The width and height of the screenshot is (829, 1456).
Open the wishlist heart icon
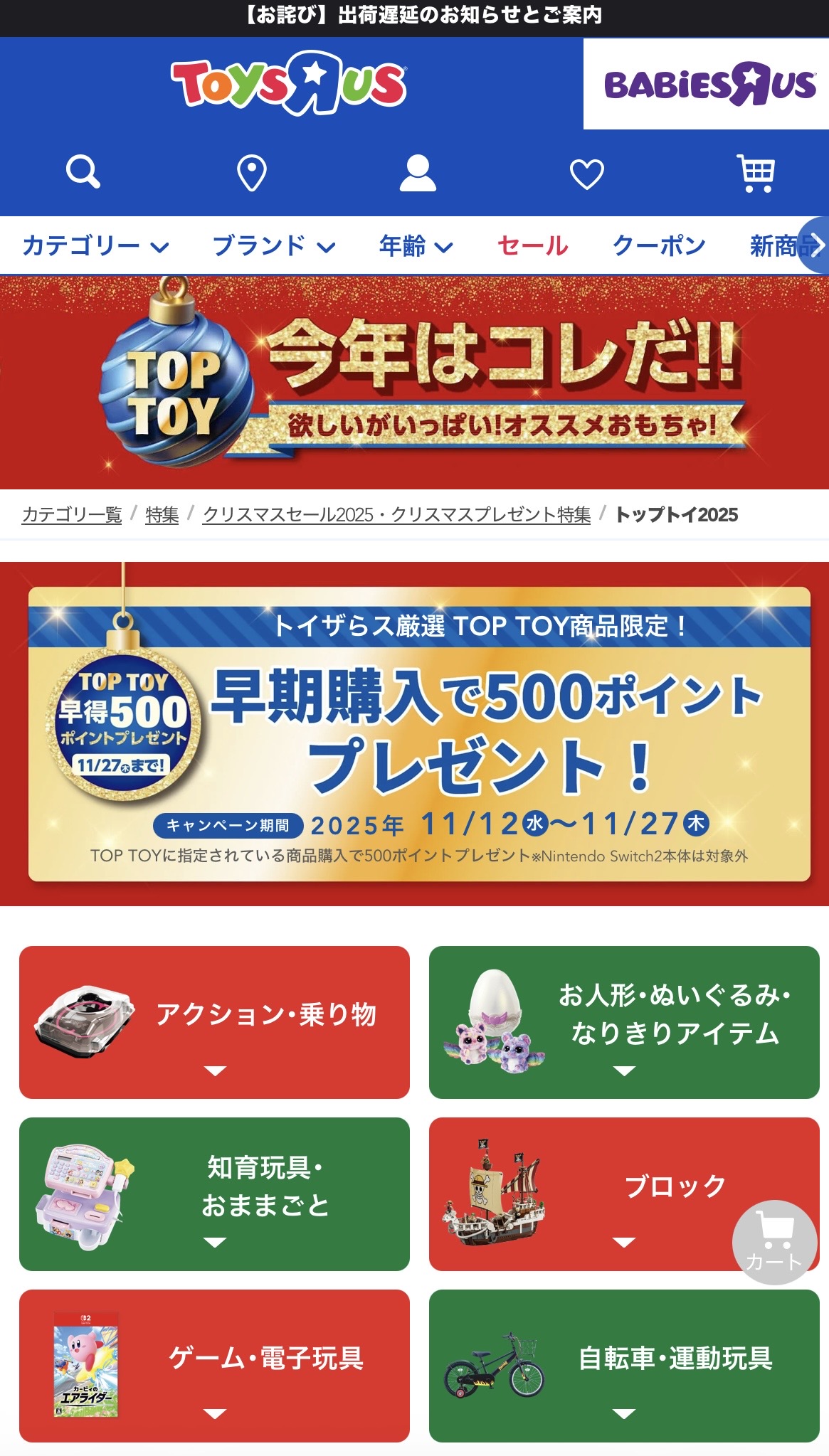coord(587,174)
